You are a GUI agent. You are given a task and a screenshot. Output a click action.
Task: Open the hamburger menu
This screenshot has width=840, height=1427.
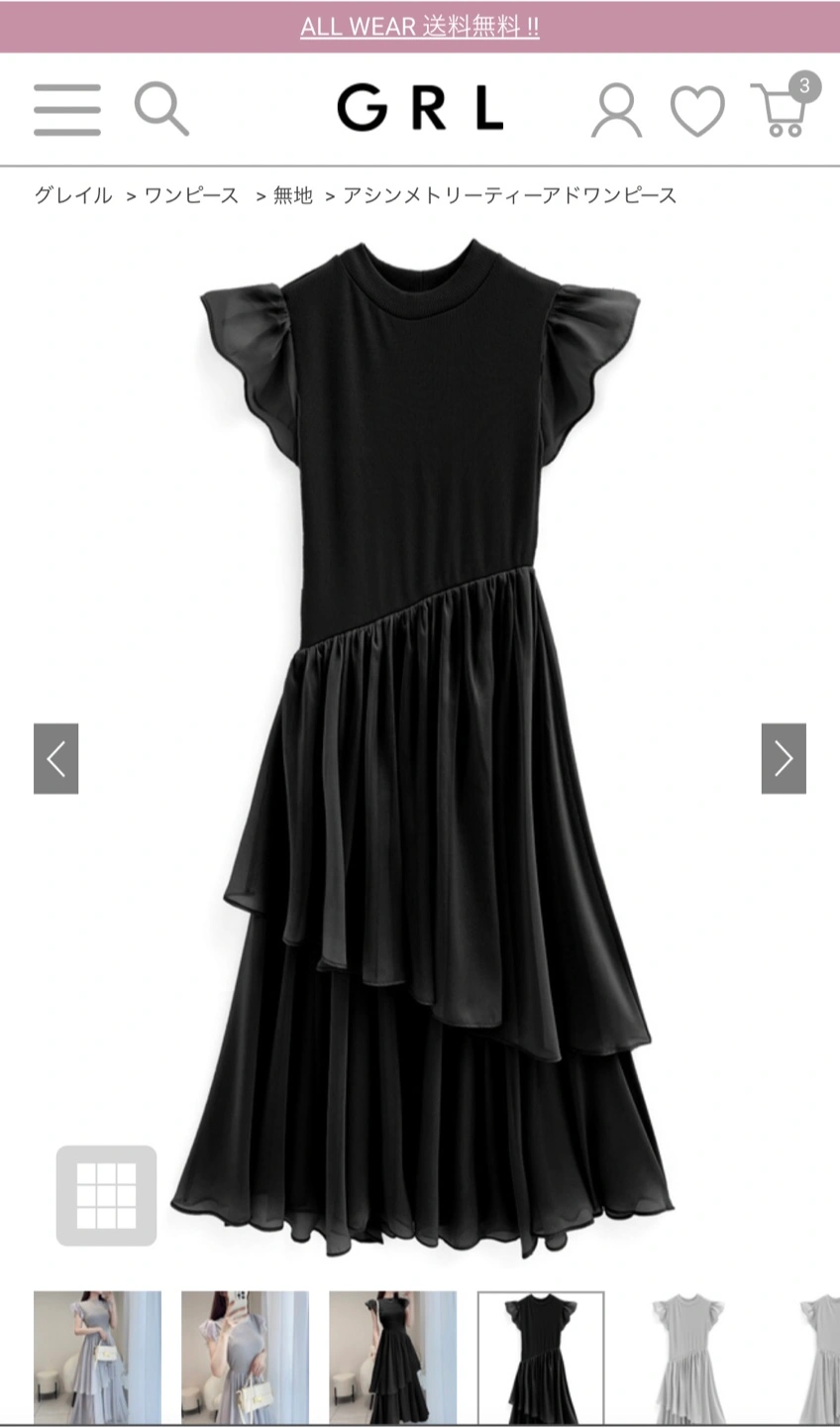coord(67,109)
